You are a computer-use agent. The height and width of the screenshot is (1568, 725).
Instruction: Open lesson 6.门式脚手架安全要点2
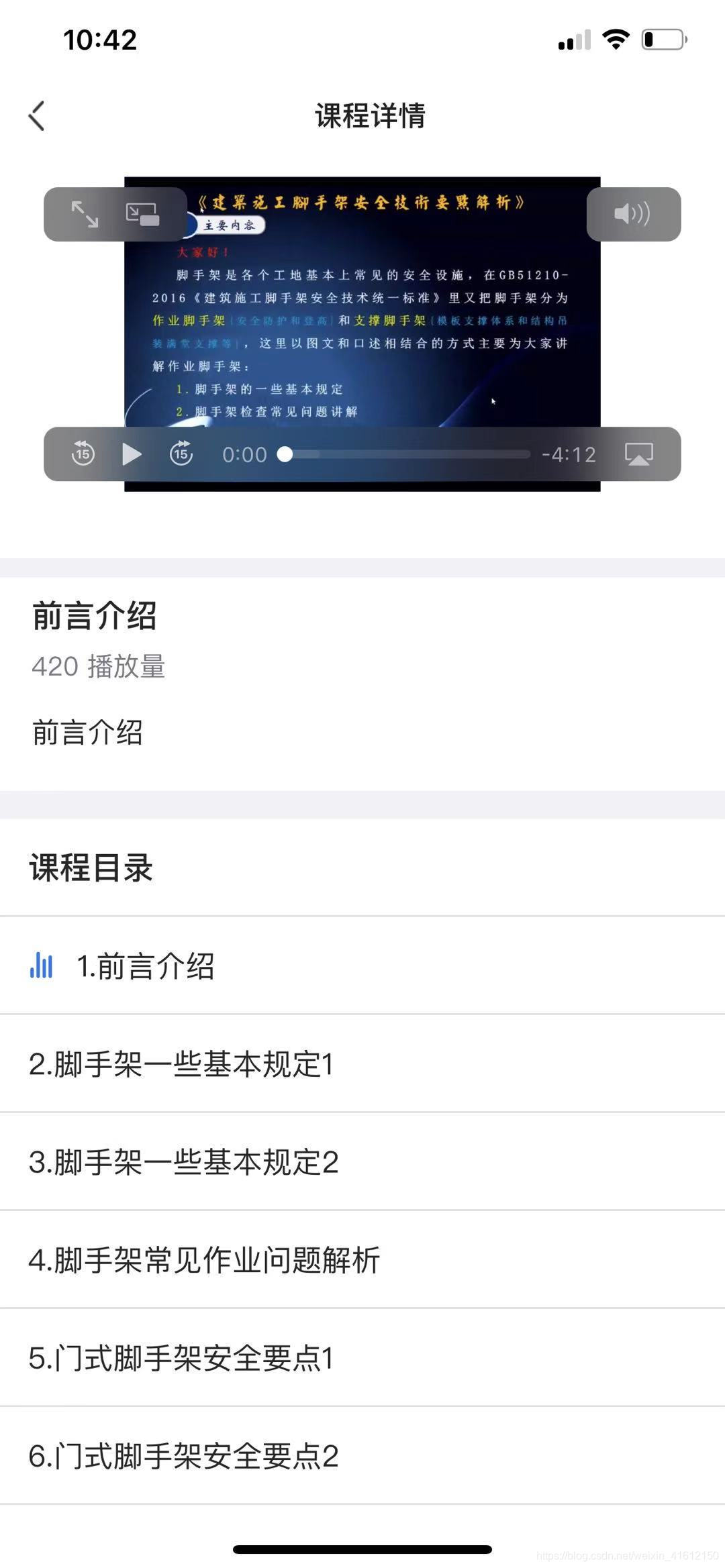click(x=183, y=1456)
